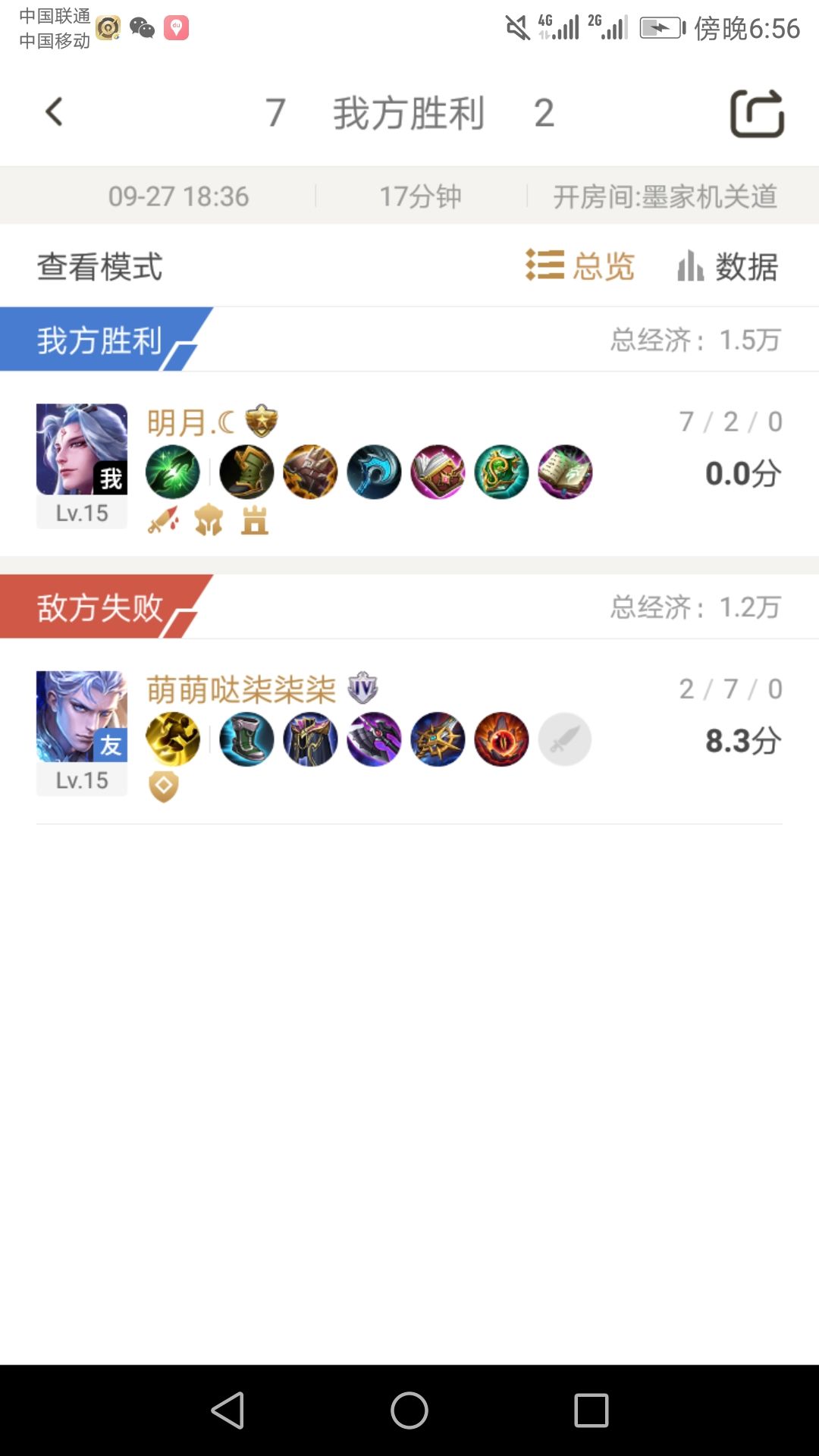
Task: Tap 明月's green summoner spell icon
Action: tap(173, 472)
